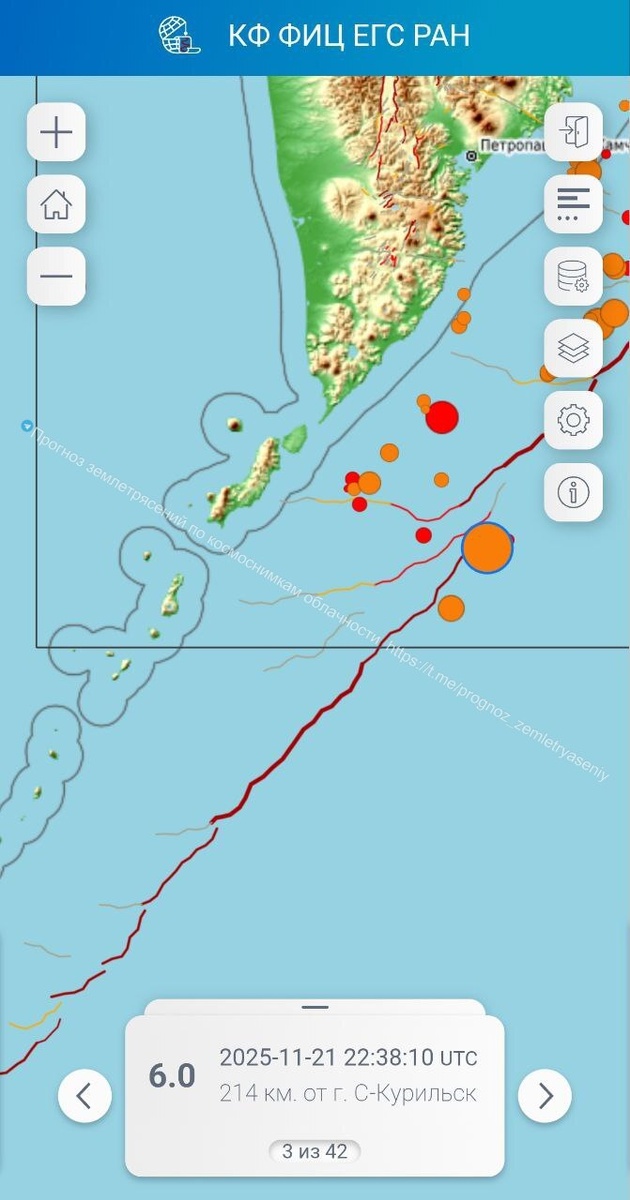The width and height of the screenshot is (630, 1200).
Task: Reset map to home view
Action: [x=56, y=204]
